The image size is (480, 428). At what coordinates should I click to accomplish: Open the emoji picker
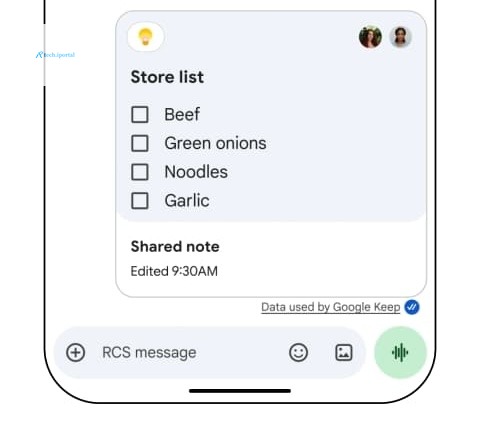298,352
